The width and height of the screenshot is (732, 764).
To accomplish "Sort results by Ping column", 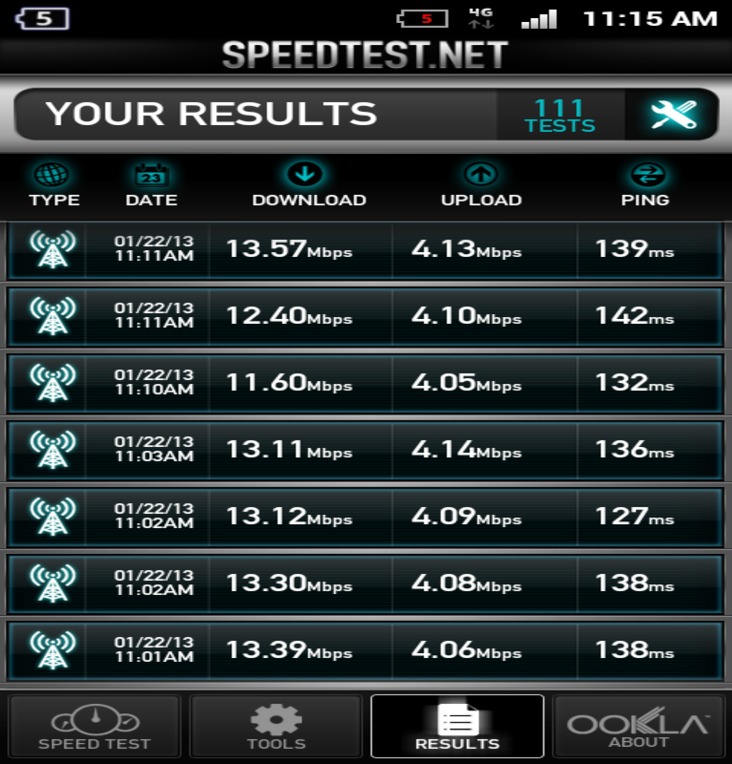I will [645, 185].
